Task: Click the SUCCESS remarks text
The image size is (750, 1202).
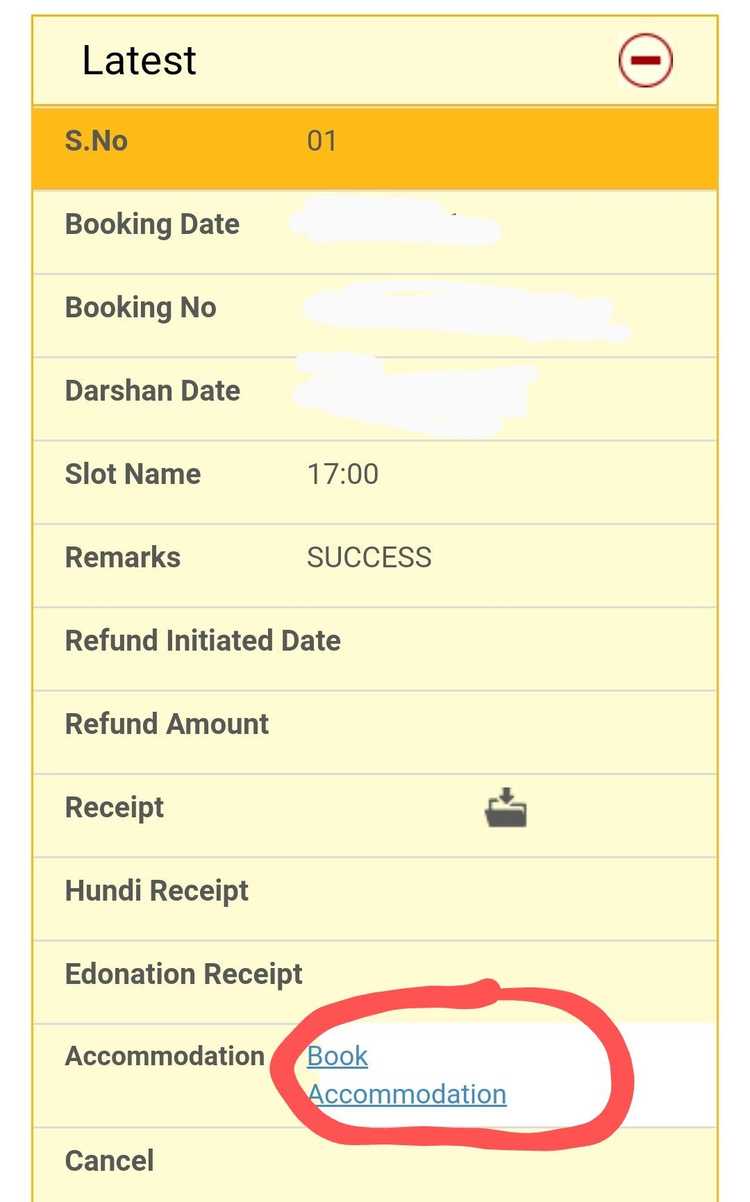Action: pyautogui.click(x=369, y=557)
